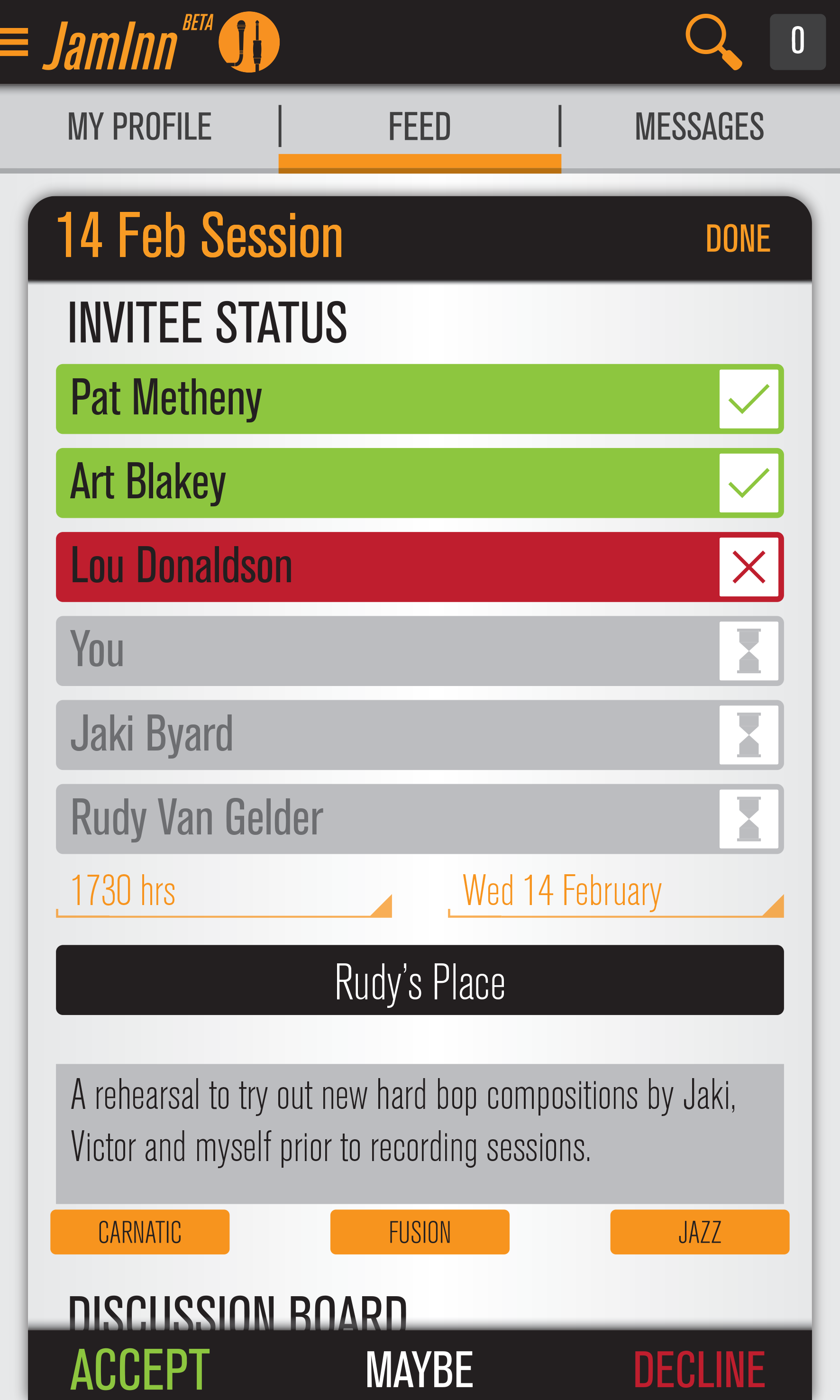Open Lou Donaldson's invitee row
This screenshot has height=1400, width=840.
tap(385, 567)
